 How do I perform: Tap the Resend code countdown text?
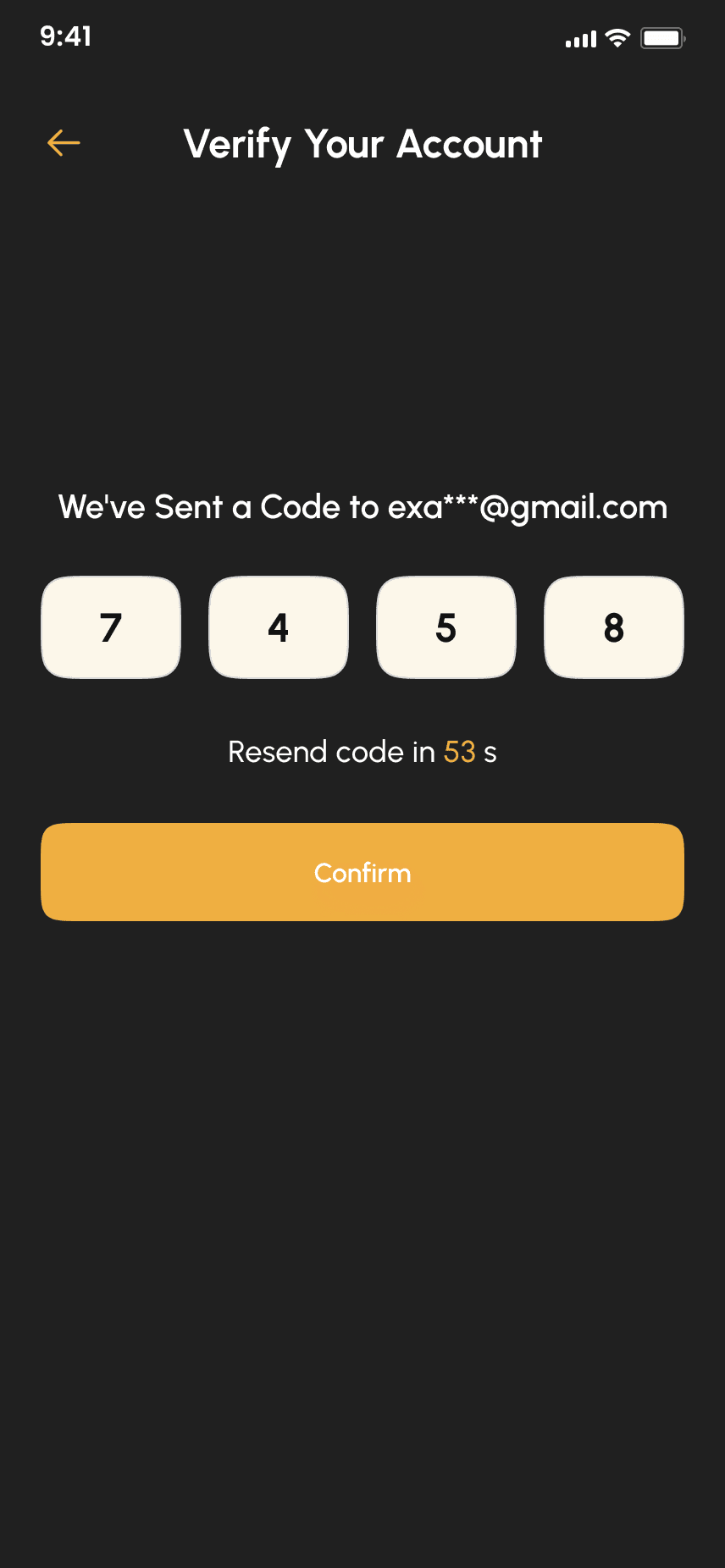tap(362, 752)
